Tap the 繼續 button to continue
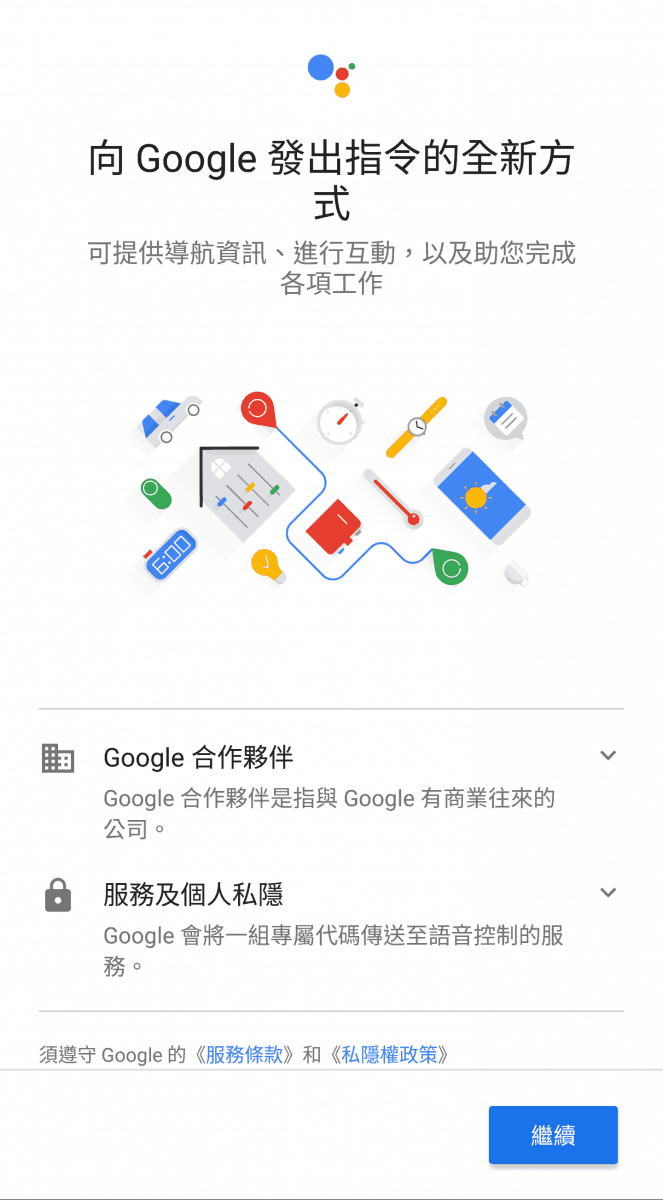The width and height of the screenshot is (663, 1200). click(x=553, y=1135)
